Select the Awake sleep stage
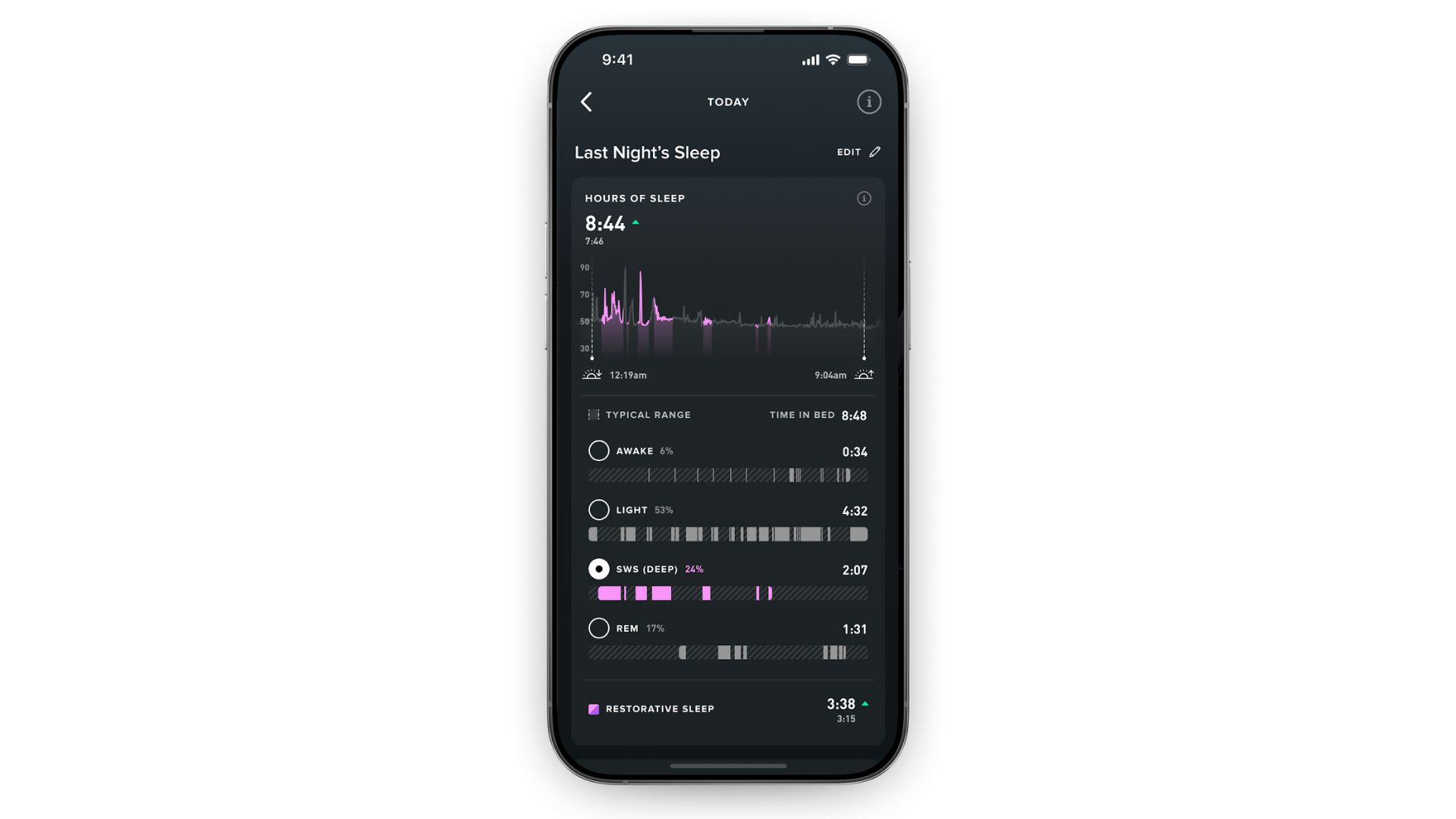This screenshot has height=819, width=1456. 598,451
